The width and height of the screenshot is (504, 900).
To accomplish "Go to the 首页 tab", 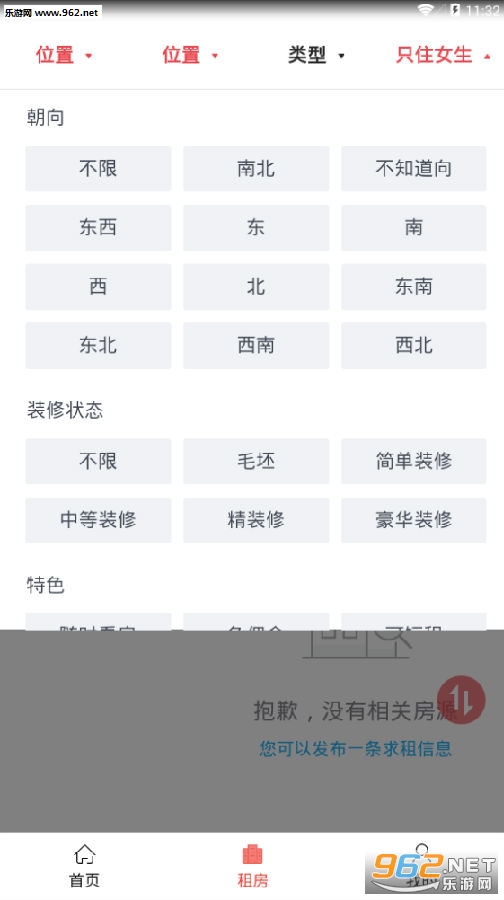I will 84,866.
